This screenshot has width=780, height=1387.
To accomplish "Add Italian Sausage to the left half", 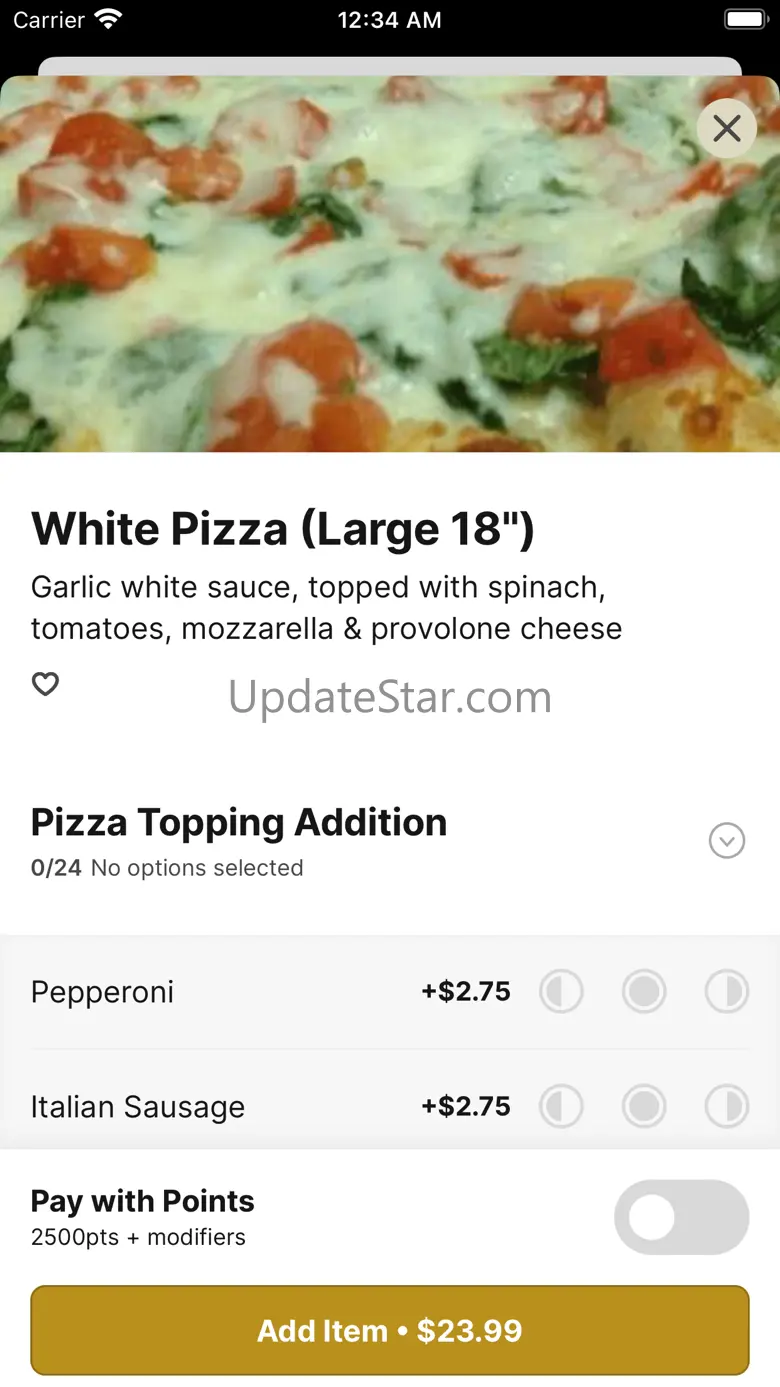I will (x=561, y=1107).
